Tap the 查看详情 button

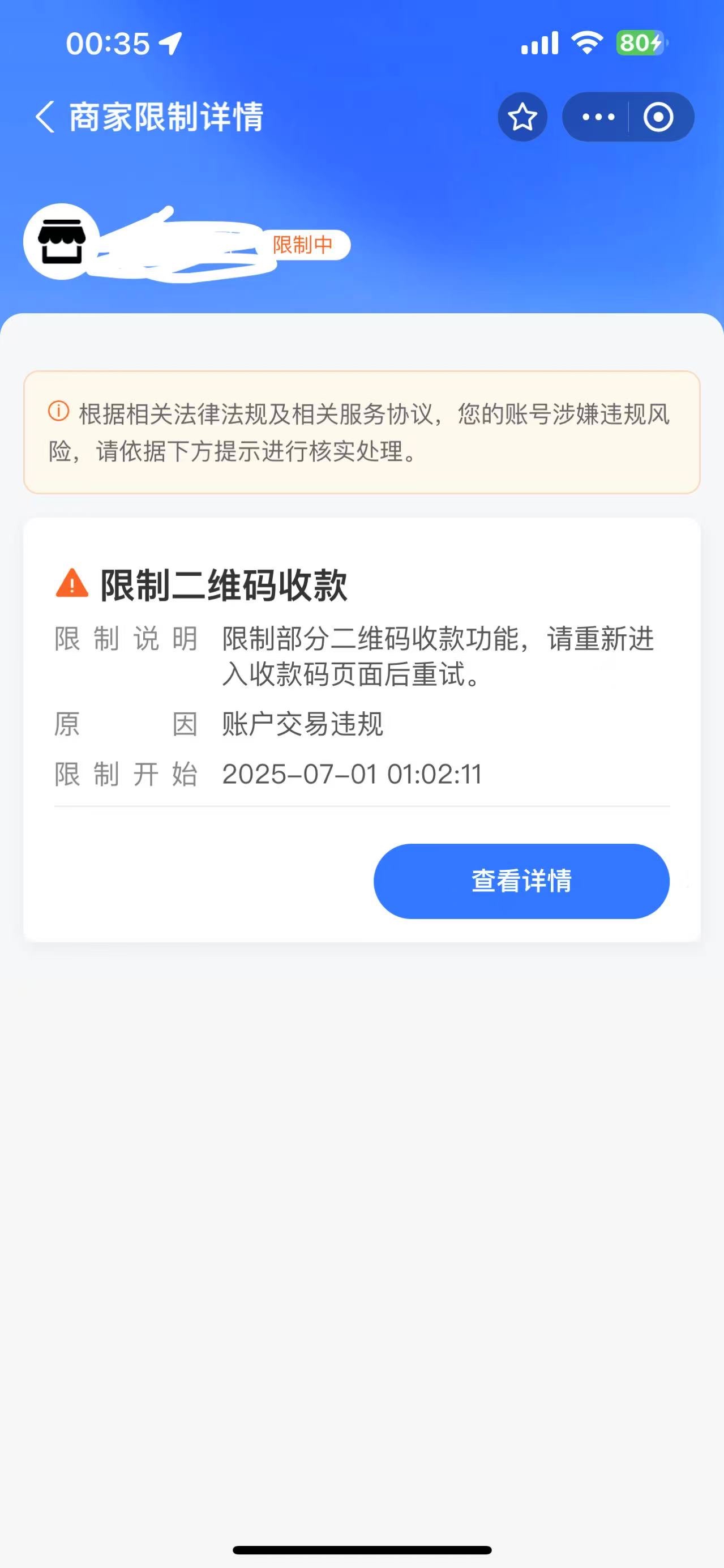[521, 881]
